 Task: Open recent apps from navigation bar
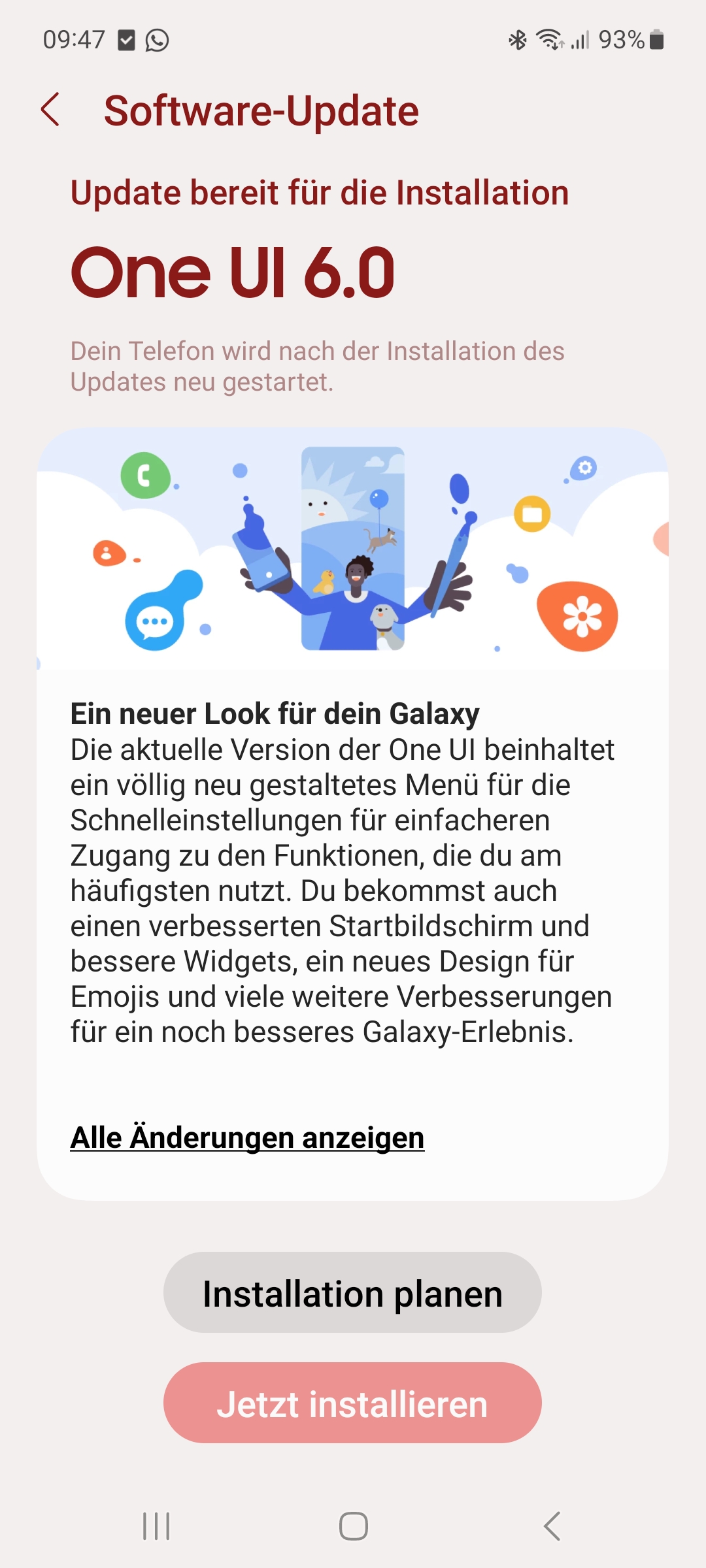tap(156, 1526)
